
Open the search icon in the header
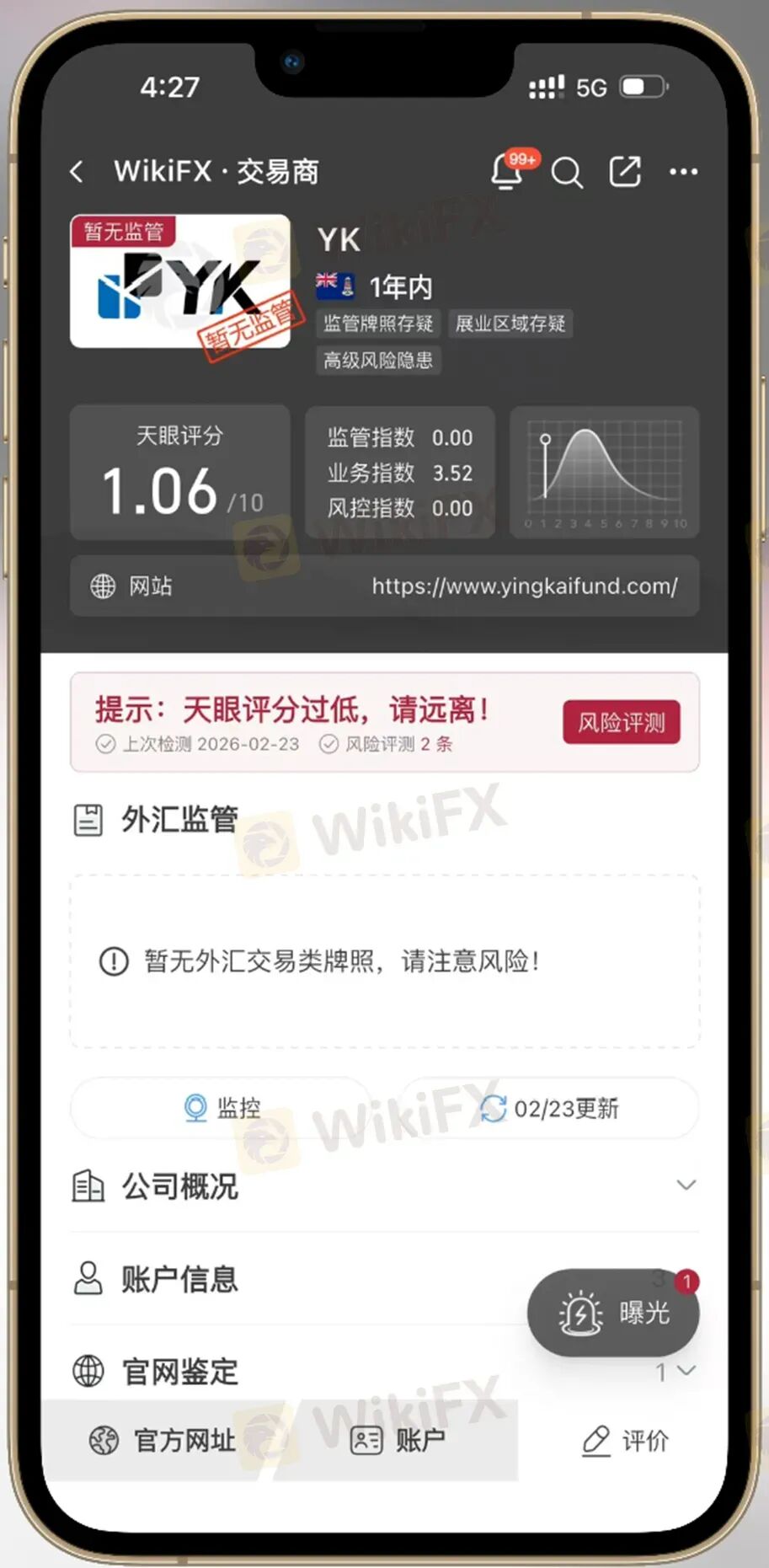click(x=568, y=173)
